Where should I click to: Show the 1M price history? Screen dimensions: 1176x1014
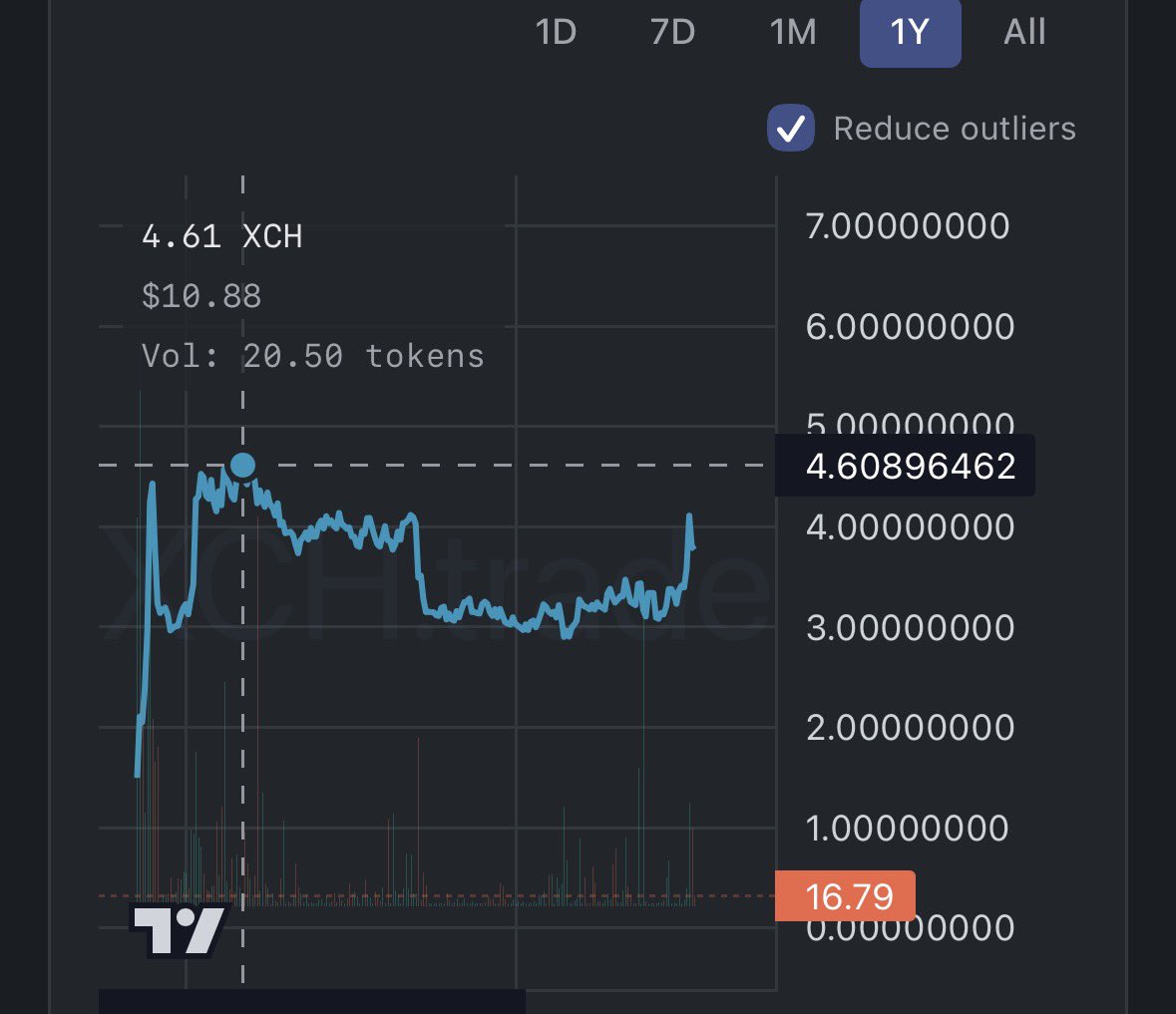(793, 33)
